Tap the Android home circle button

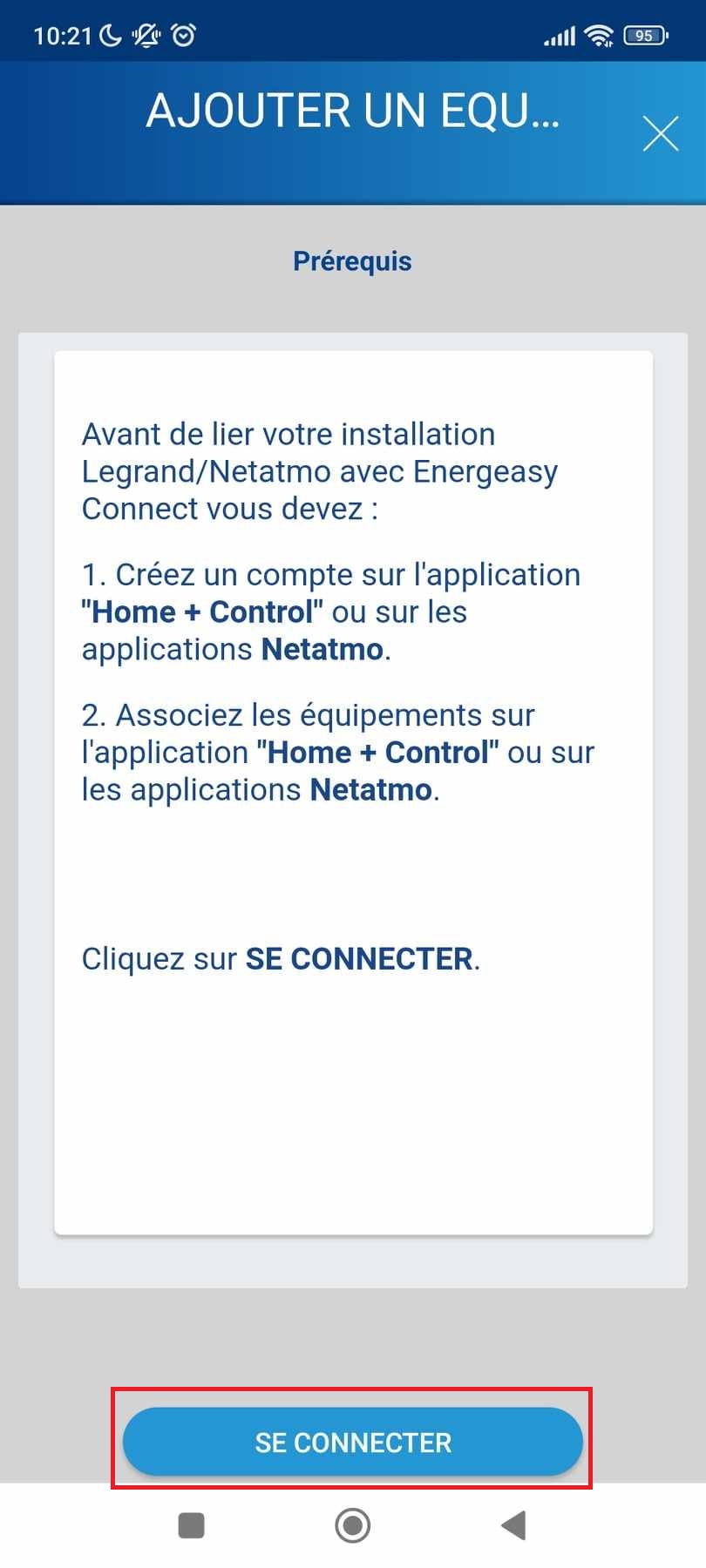pos(353,1526)
